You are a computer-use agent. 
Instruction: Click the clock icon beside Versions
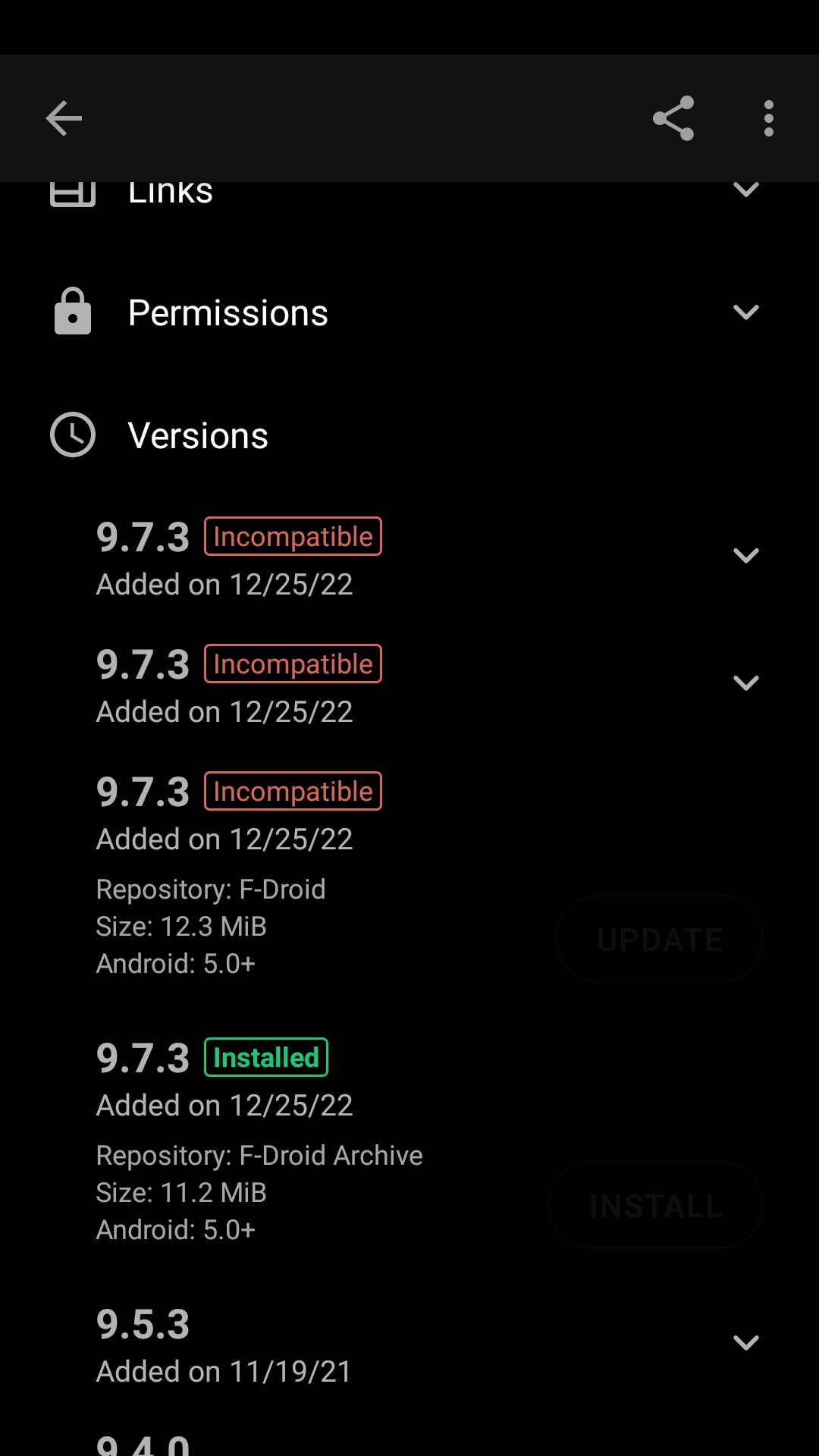point(72,435)
